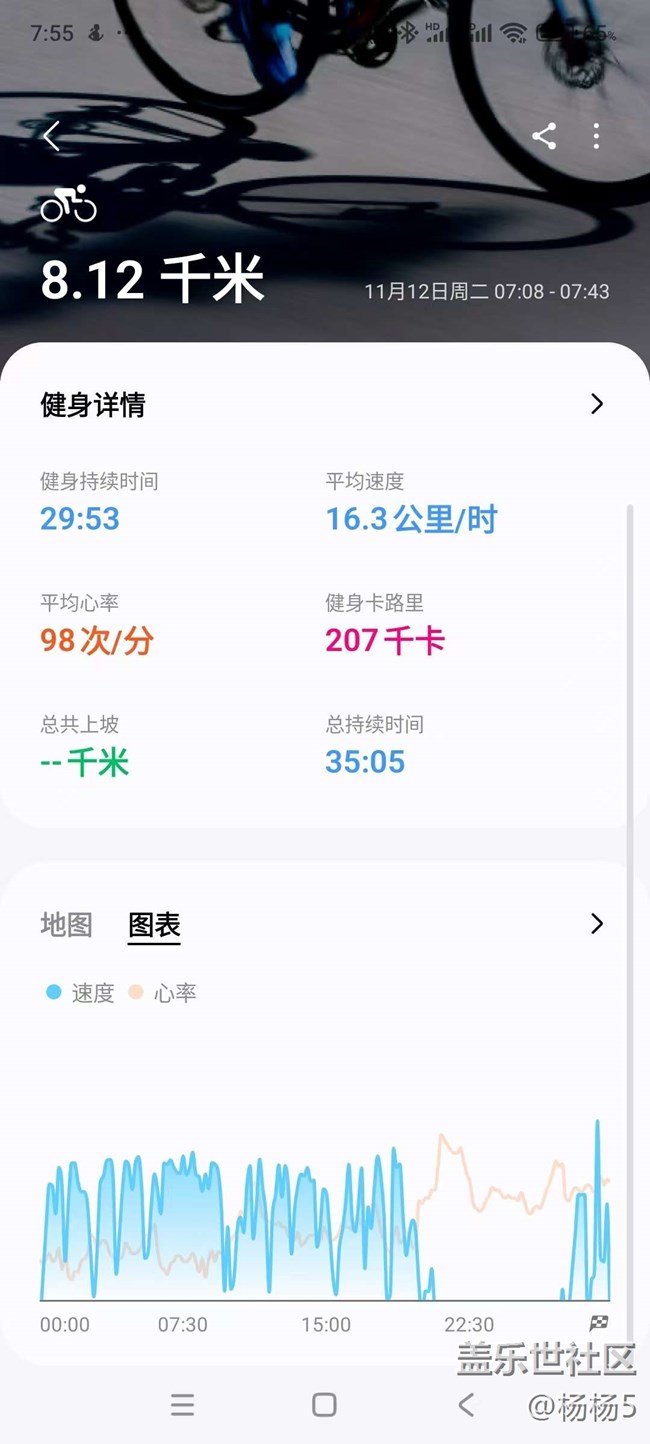Open the three-dot overflow menu
Image resolution: width=650 pixels, height=1444 pixels.
[x=596, y=136]
